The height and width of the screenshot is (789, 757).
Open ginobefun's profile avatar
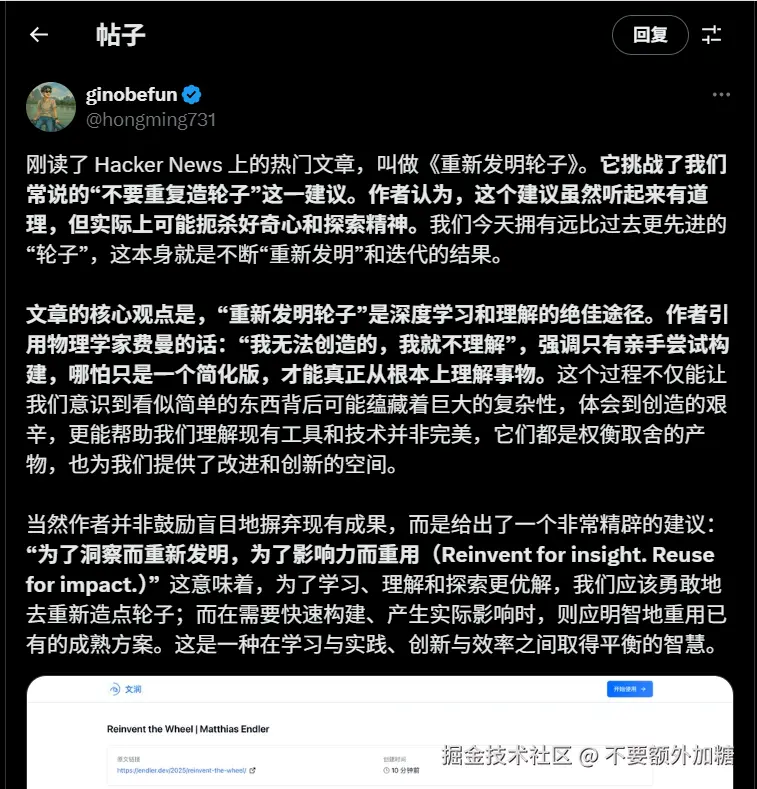click(50, 107)
